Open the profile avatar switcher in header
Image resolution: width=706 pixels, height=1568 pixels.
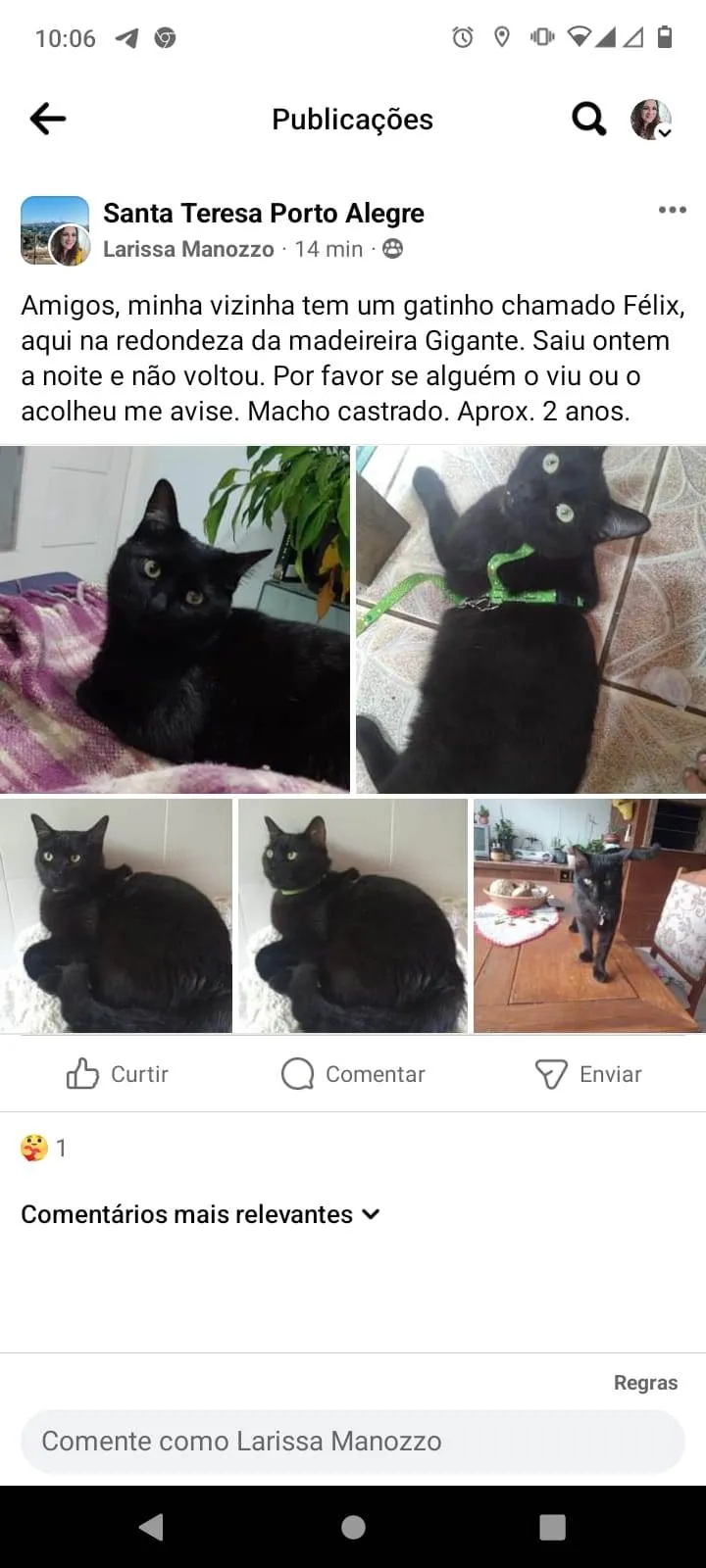click(651, 120)
